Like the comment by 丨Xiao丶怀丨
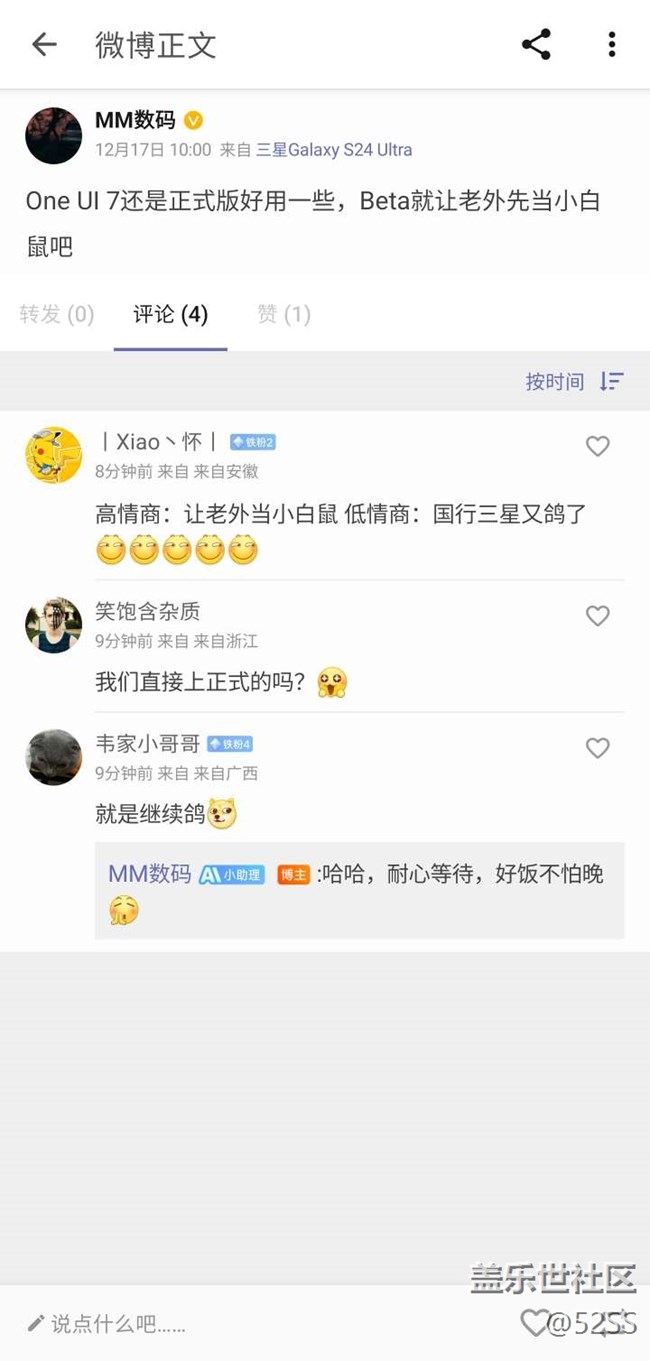The image size is (650, 1361). coord(597,446)
